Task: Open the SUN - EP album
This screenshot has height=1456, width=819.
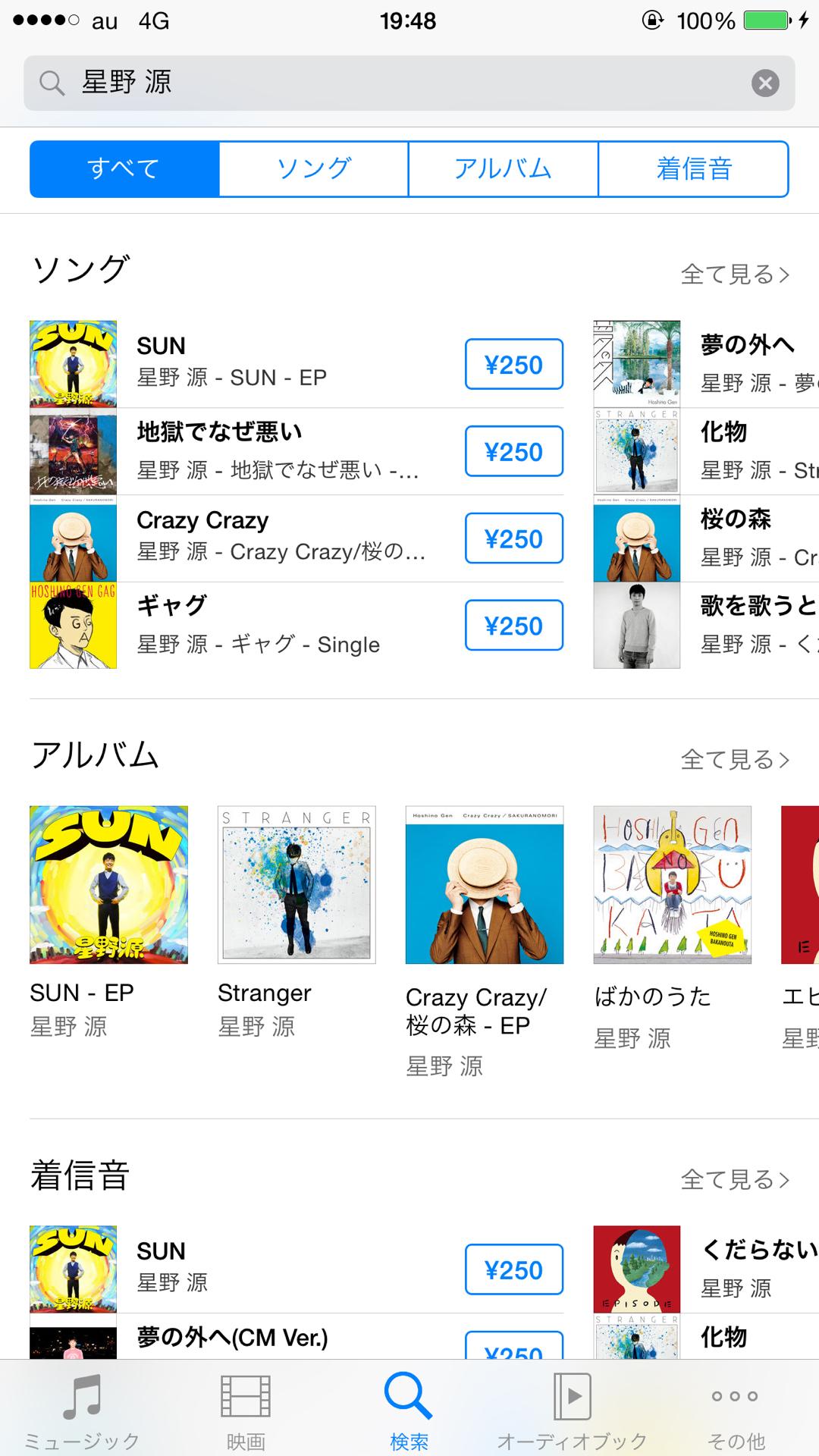Action: click(x=108, y=885)
